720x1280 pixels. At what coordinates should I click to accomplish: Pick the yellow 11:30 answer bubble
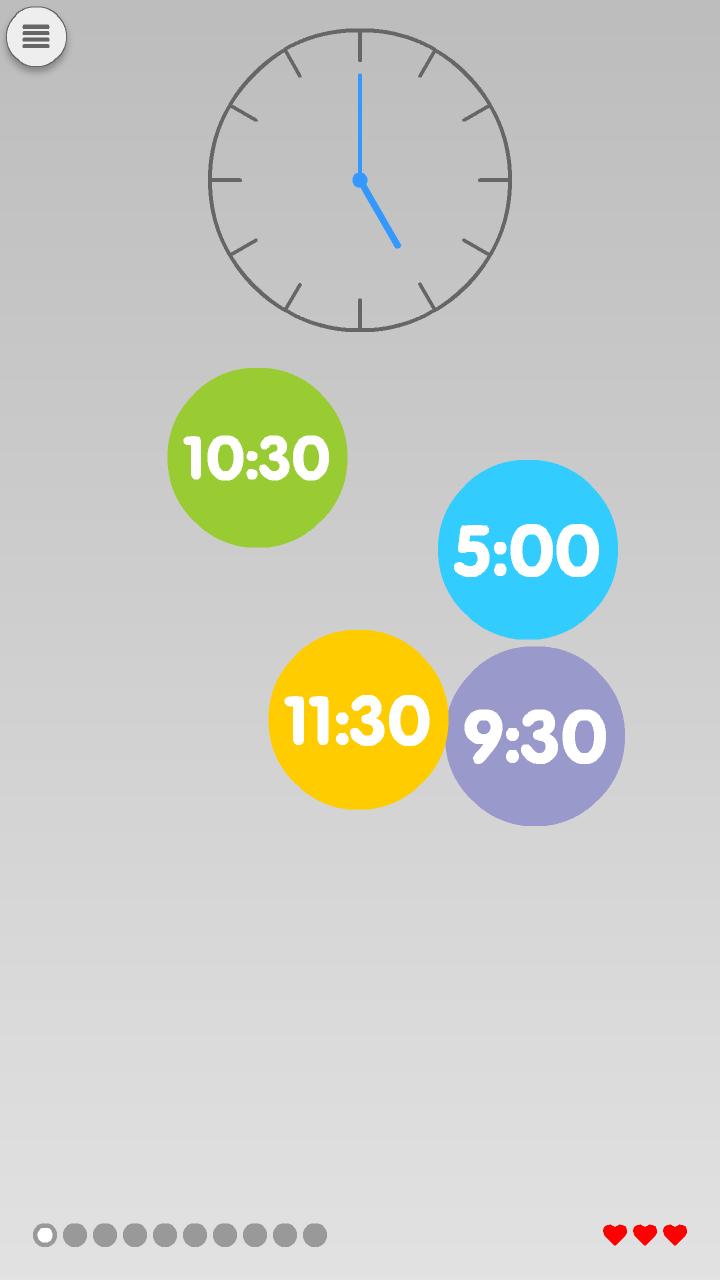tap(357, 719)
